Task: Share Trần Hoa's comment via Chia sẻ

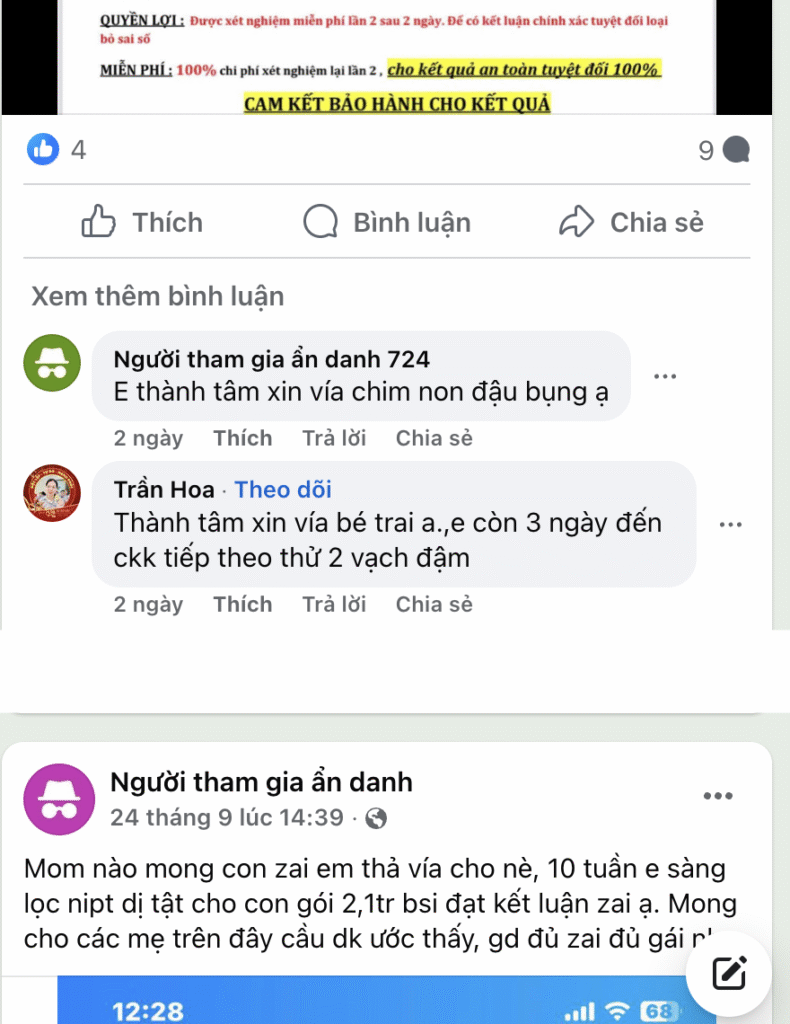Action: (433, 604)
